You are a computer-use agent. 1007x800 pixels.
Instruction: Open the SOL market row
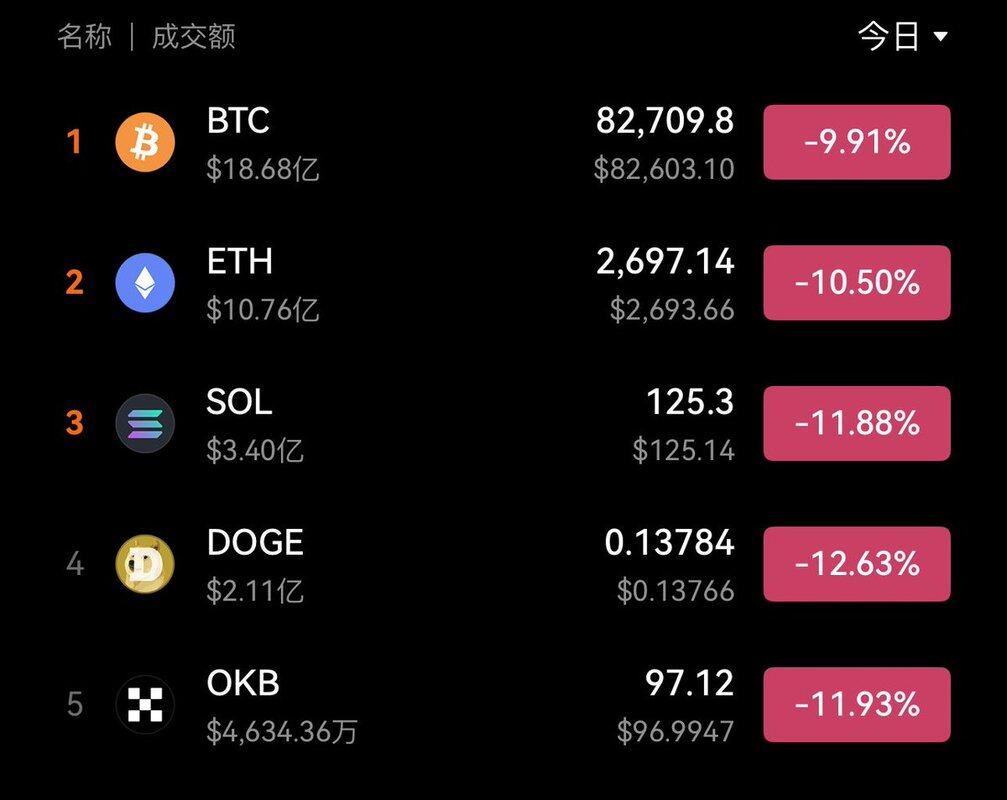coord(400,423)
